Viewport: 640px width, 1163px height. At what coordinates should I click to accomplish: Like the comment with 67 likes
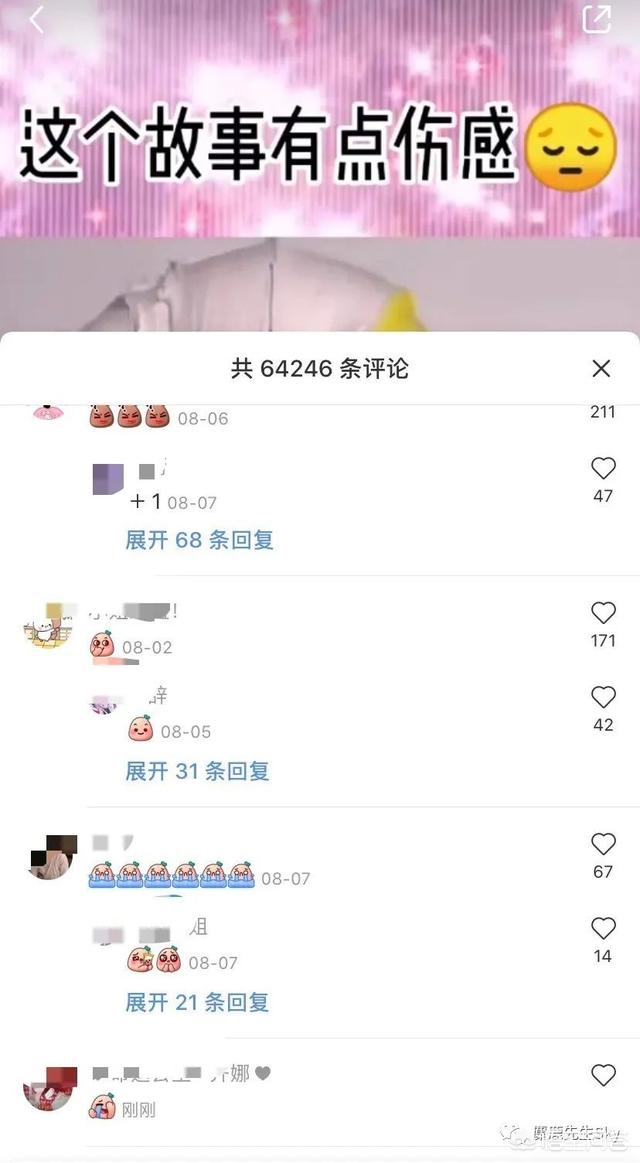[x=603, y=843]
